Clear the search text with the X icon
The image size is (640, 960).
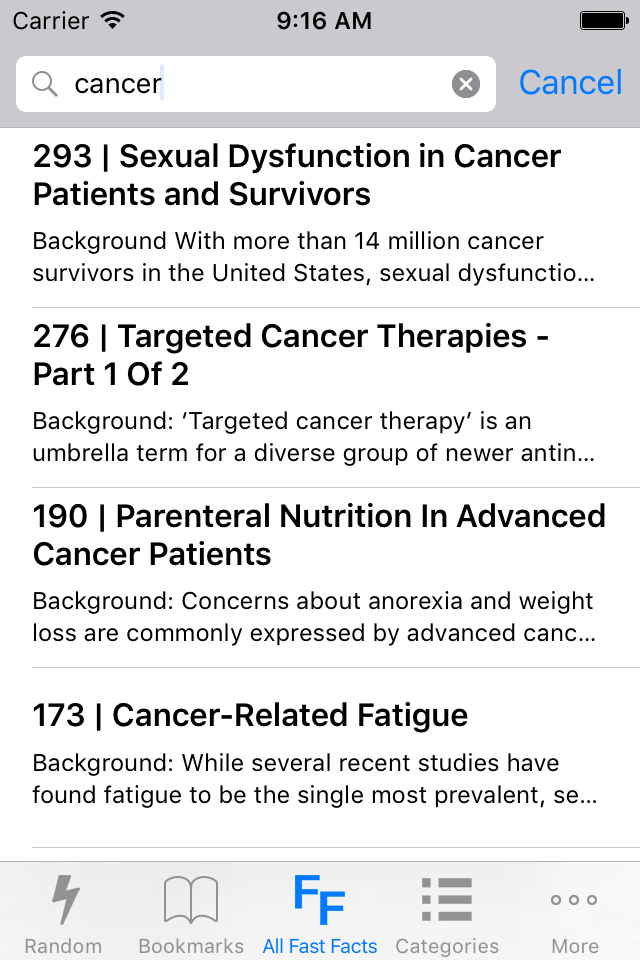click(466, 84)
